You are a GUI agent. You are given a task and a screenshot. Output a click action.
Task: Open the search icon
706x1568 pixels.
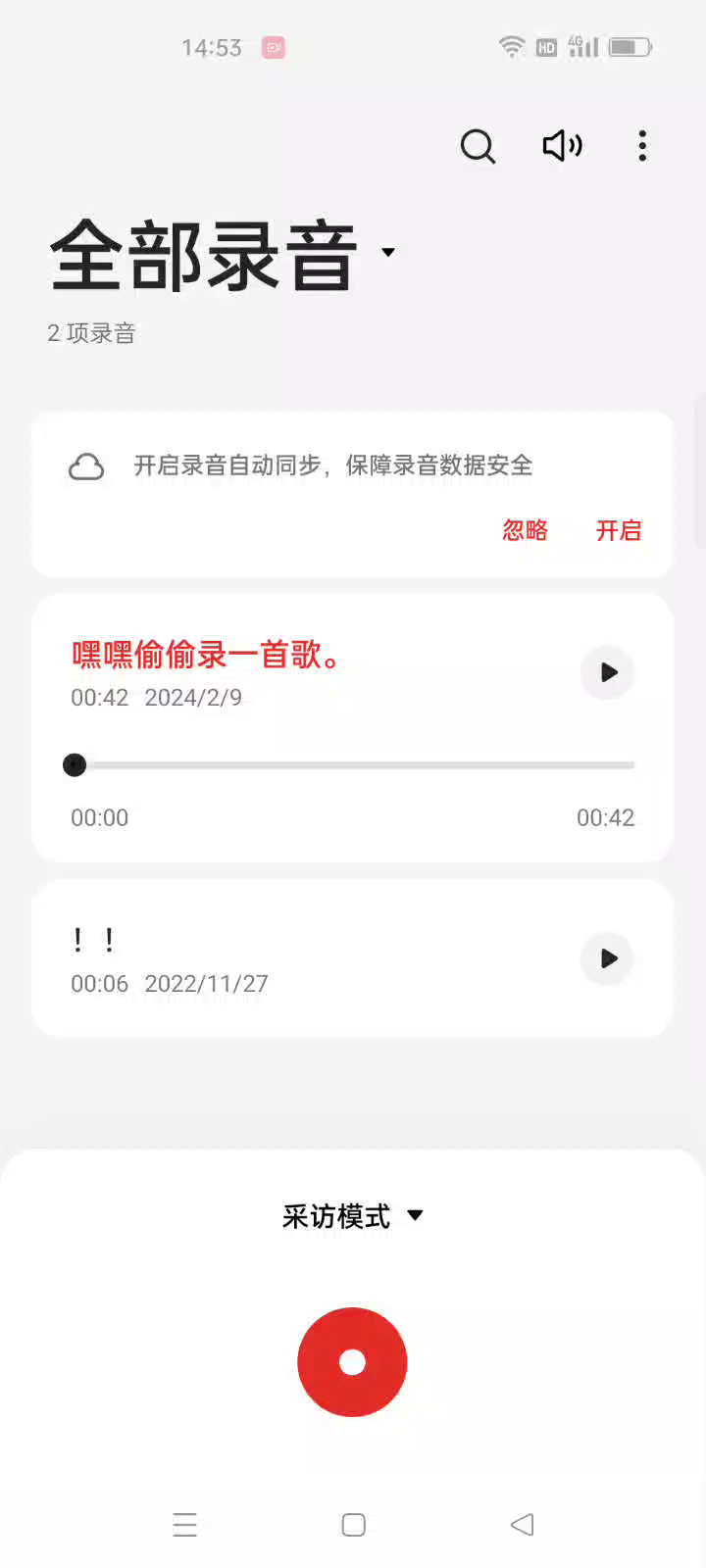478,147
